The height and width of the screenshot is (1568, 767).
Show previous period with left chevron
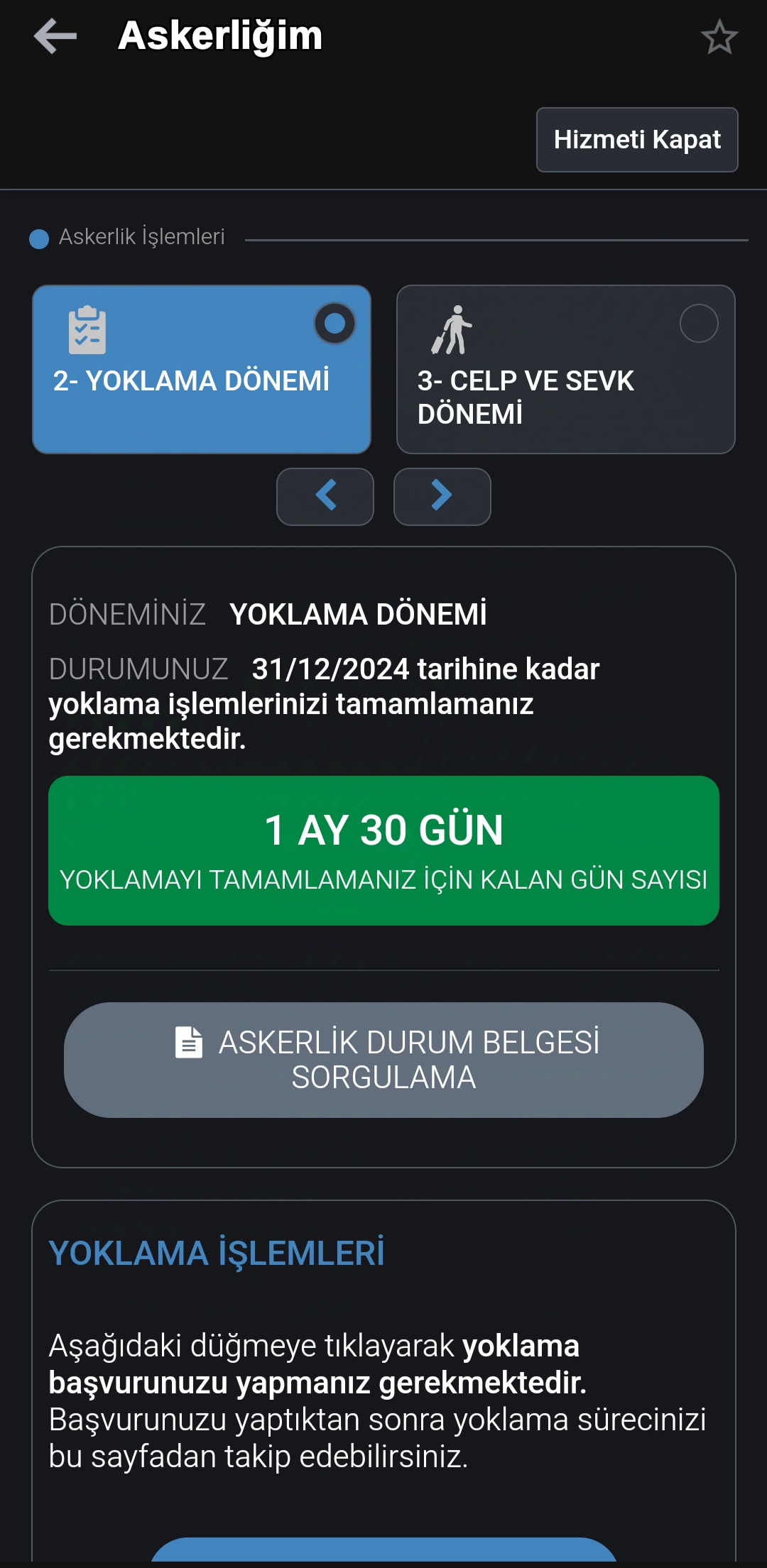pos(325,496)
